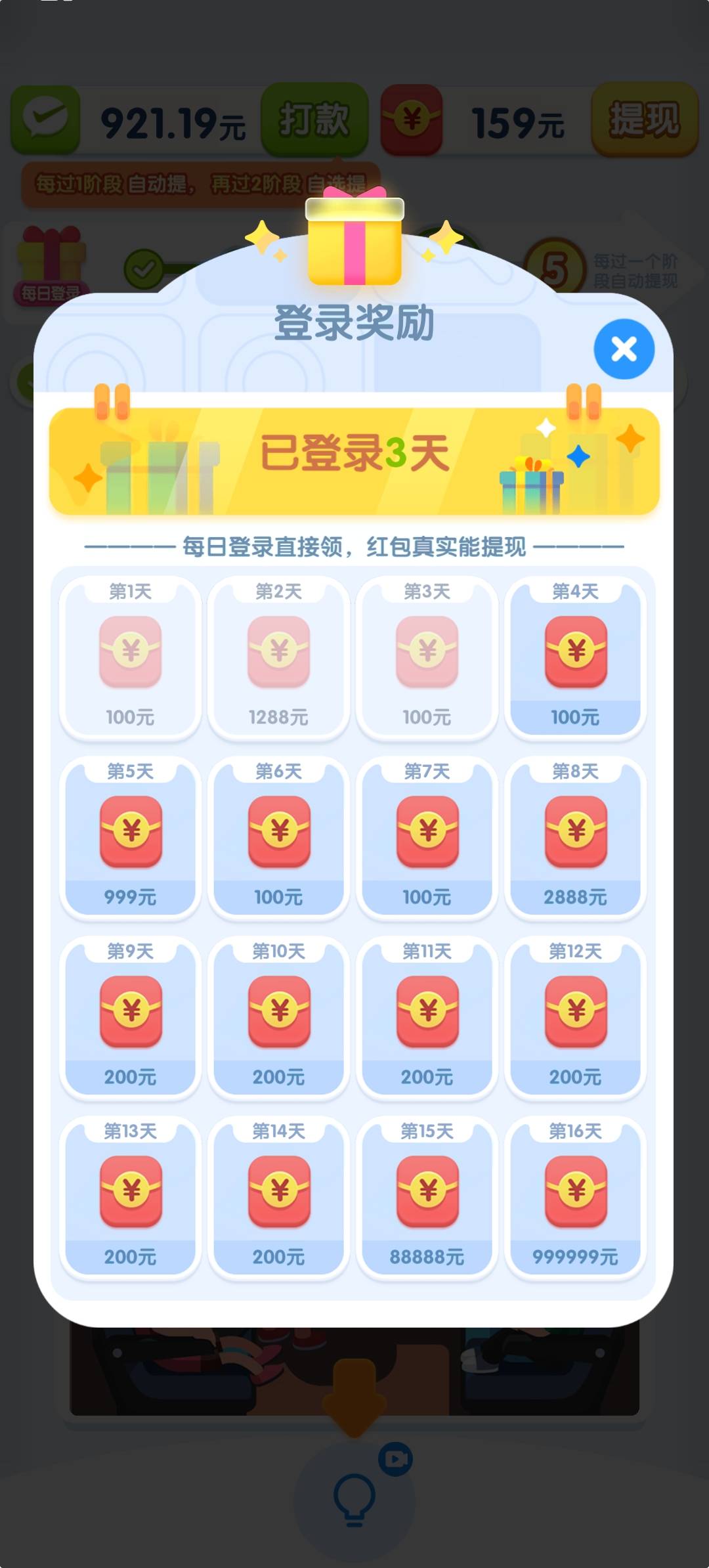This screenshot has height=1568, width=709.
Task: Close the 登录奖励 popup with the X
Action: click(x=624, y=350)
